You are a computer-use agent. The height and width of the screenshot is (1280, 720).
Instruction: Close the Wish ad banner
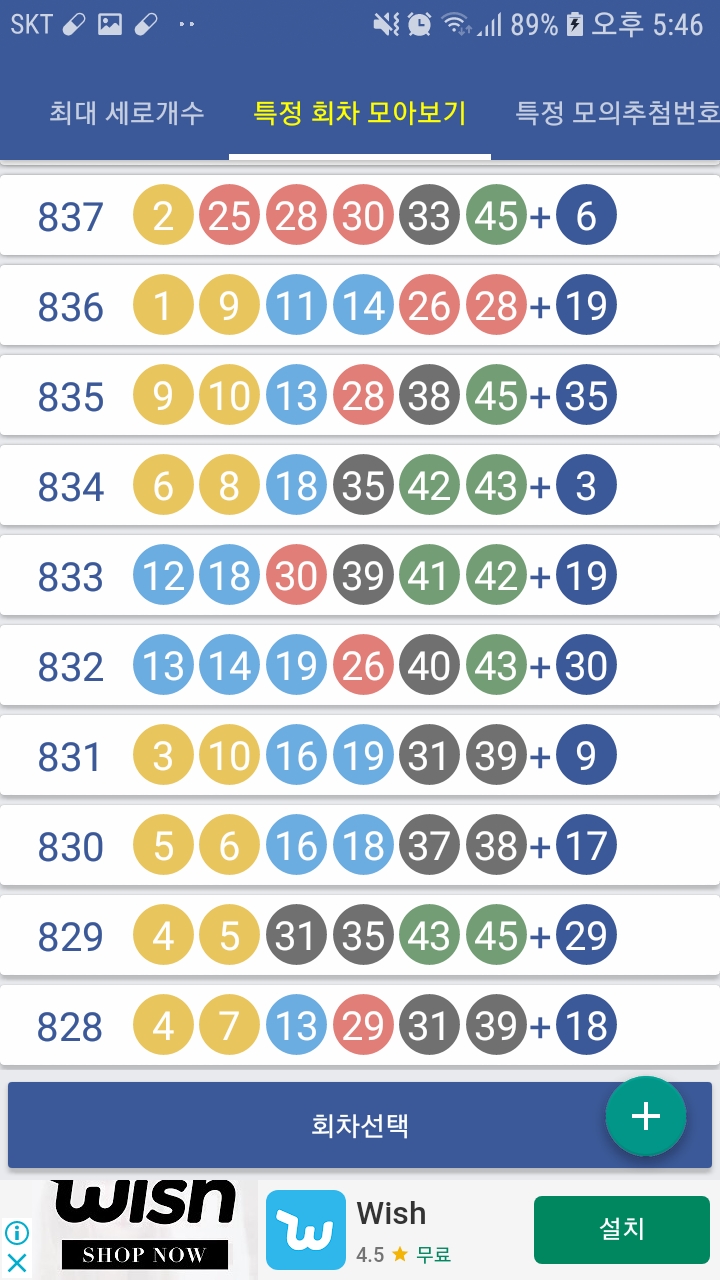(x=17, y=1262)
